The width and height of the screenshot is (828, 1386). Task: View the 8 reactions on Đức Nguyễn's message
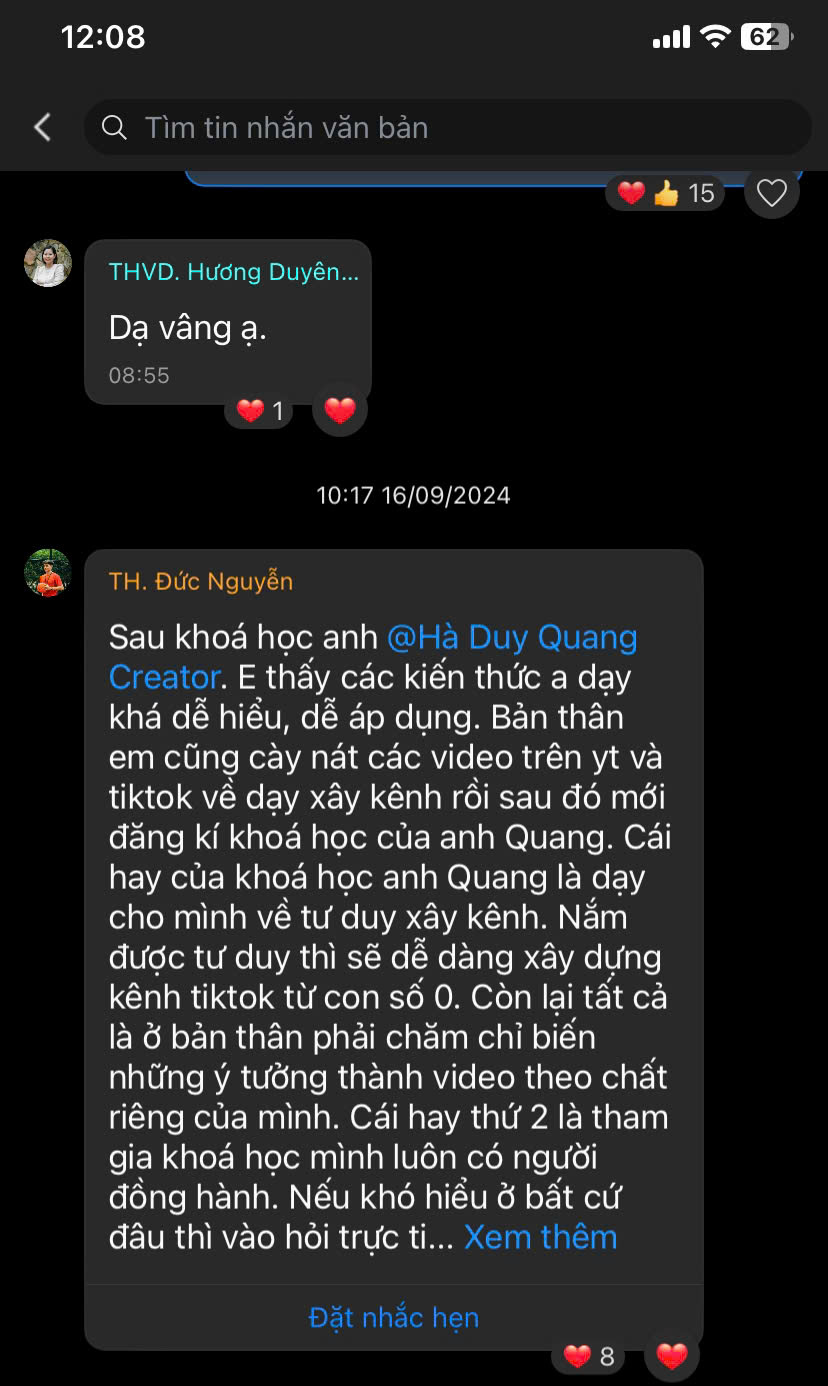click(589, 1356)
